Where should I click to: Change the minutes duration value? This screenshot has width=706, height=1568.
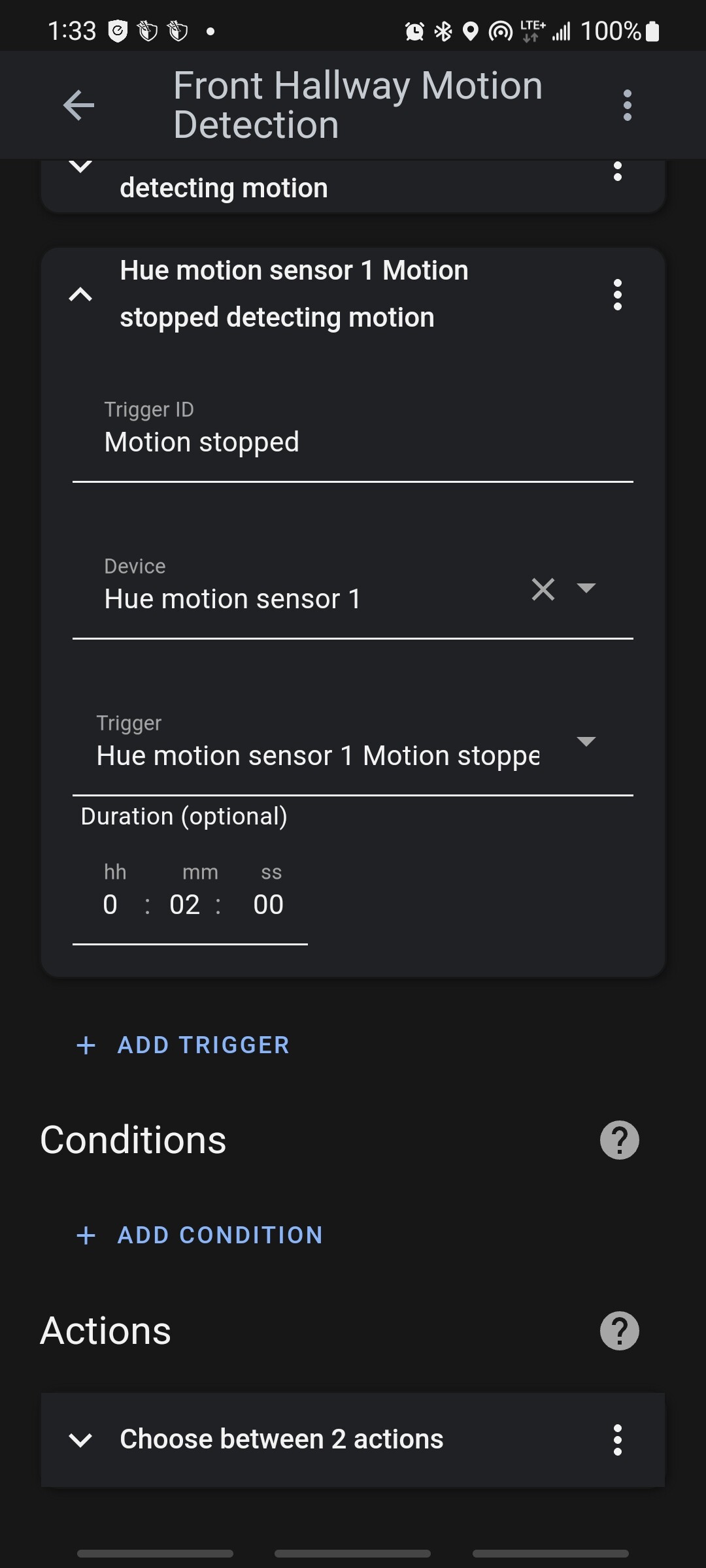click(185, 904)
